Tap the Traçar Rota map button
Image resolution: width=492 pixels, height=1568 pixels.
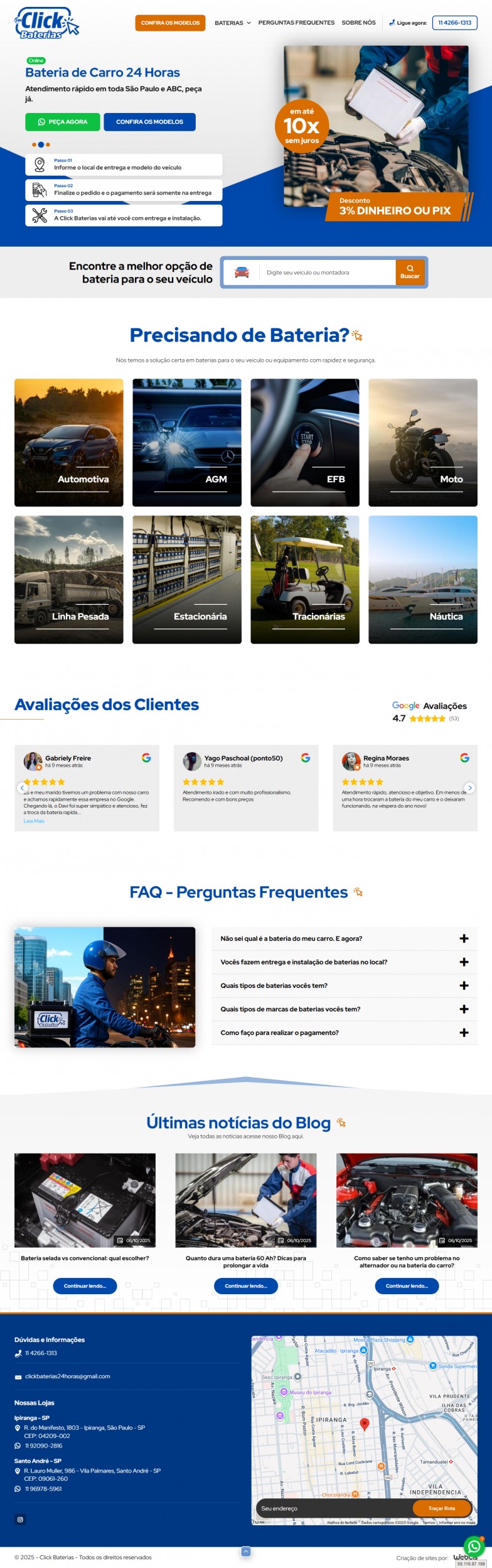pyautogui.click(x=442, y=1508)
